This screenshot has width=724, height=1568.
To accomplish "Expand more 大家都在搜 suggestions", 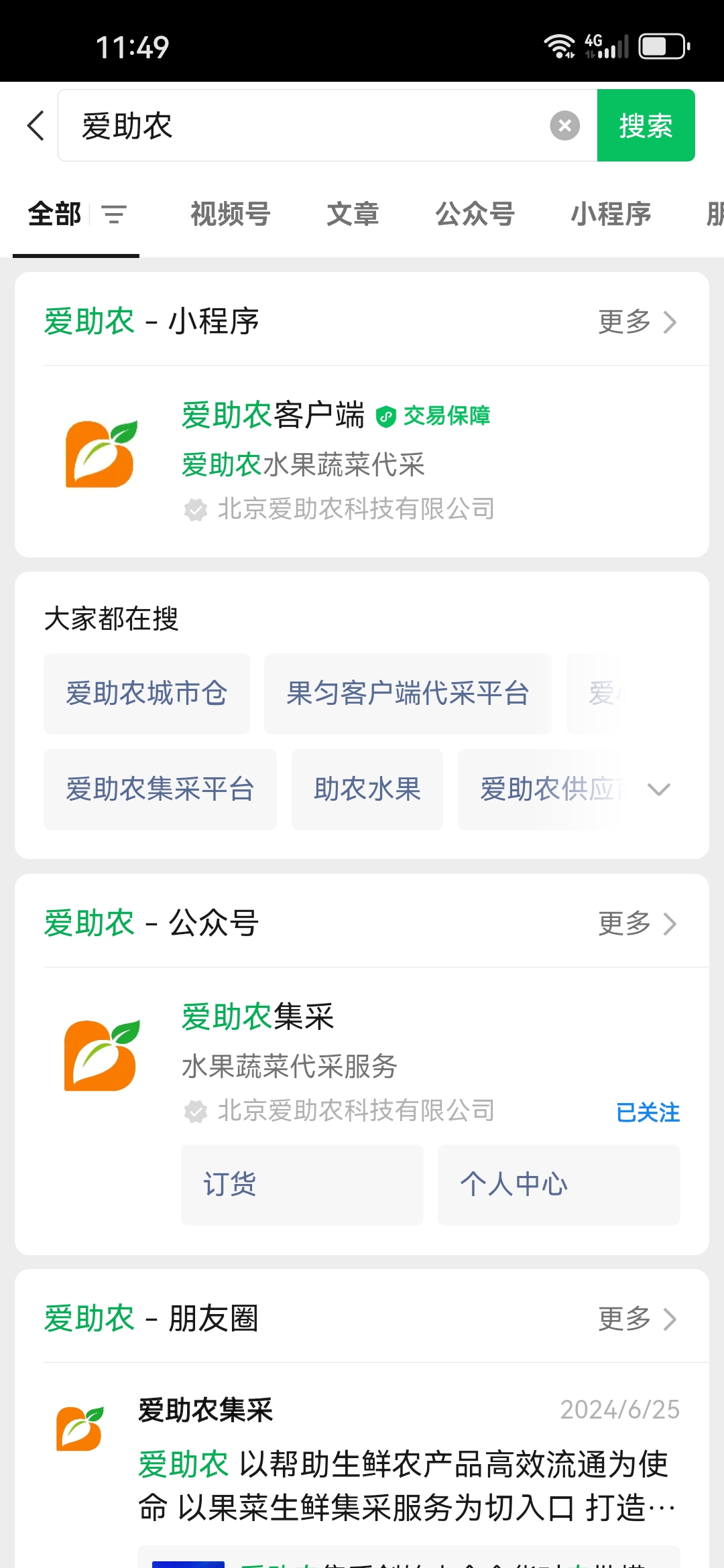I will (658, 789).
